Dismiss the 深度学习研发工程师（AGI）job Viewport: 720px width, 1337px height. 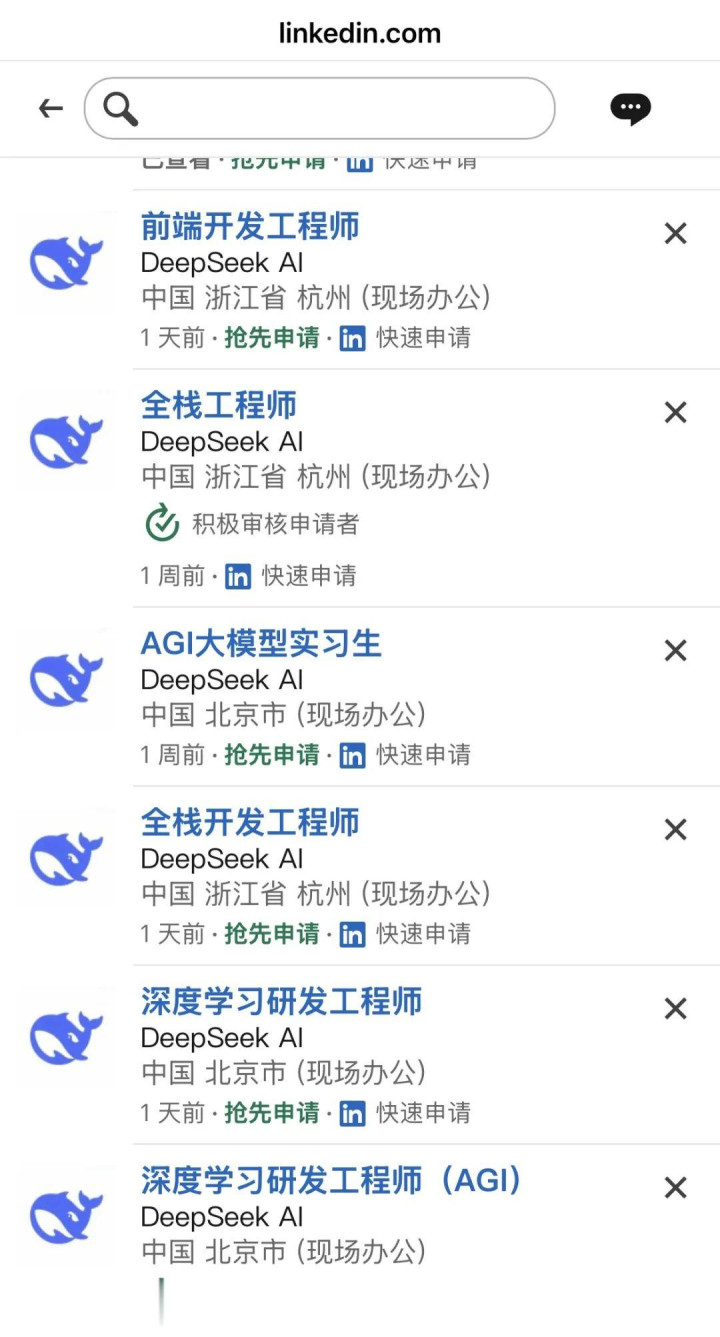tap(676, 1188)
